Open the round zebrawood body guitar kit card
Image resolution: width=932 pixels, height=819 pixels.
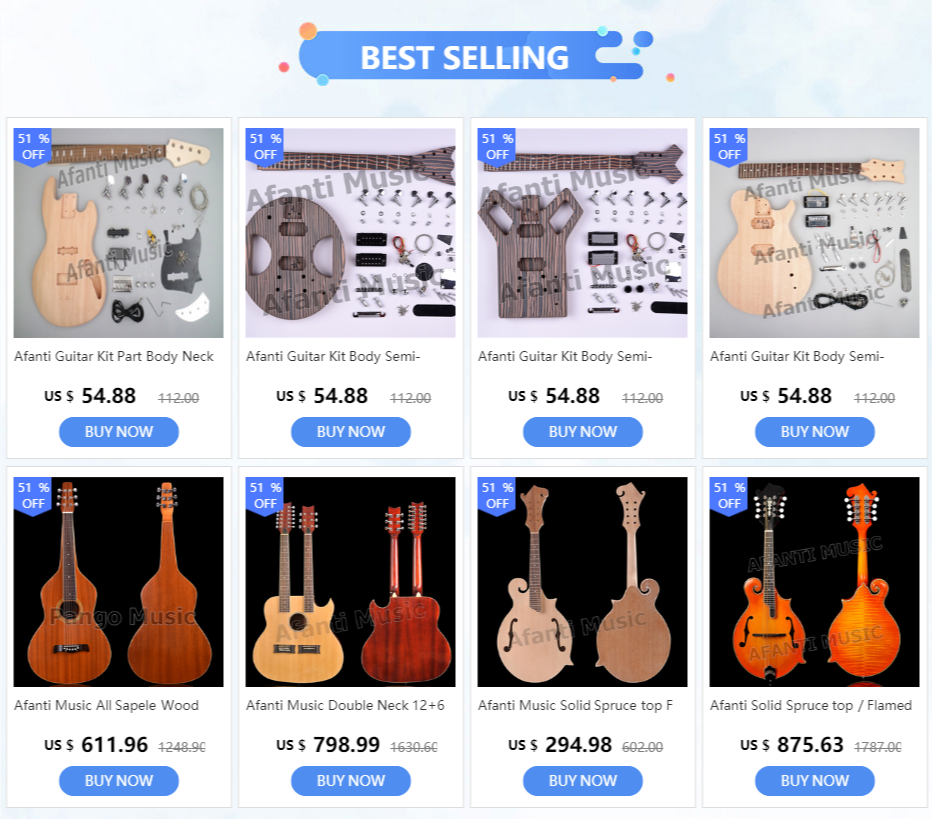(x=350, y=233)
